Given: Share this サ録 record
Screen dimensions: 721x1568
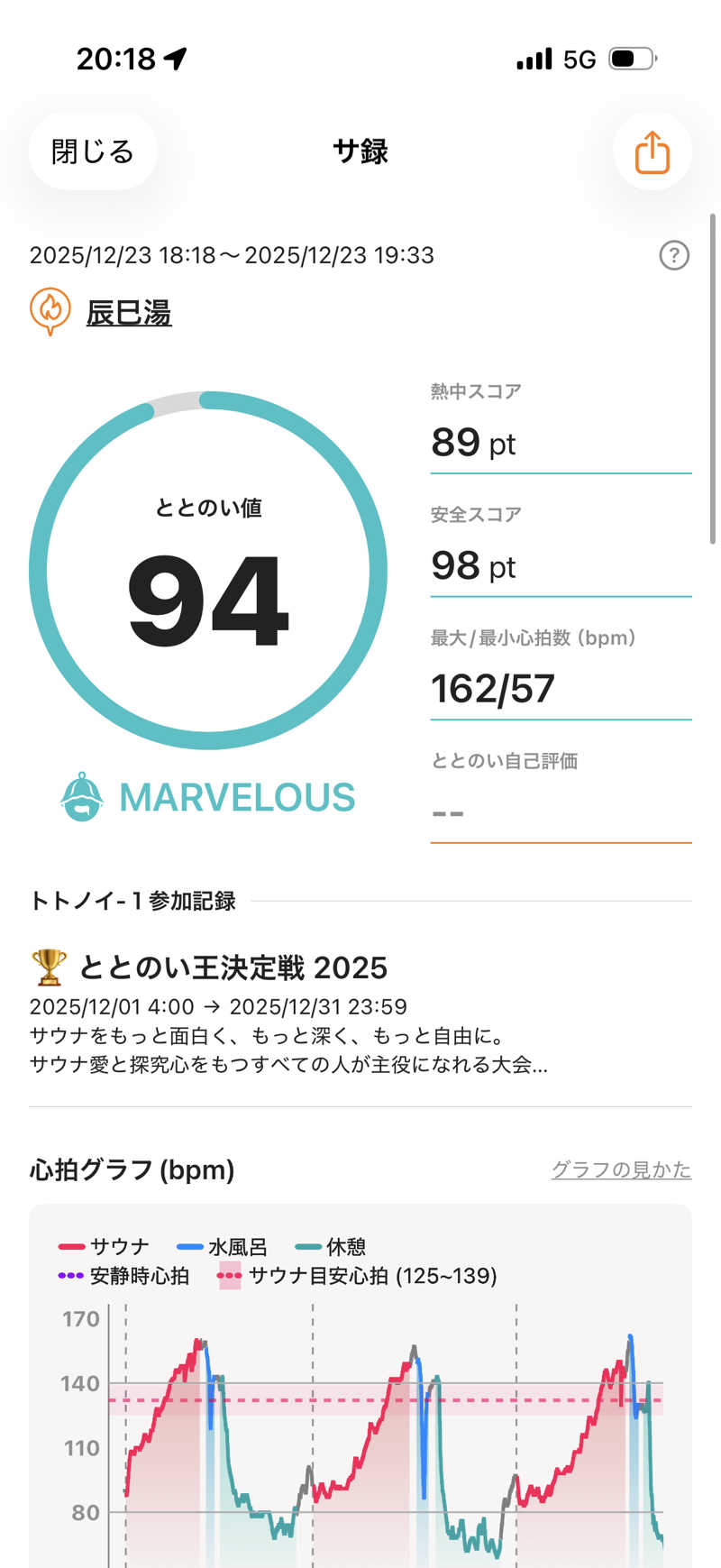Looking at the screenshot, I should click(652, 151).
